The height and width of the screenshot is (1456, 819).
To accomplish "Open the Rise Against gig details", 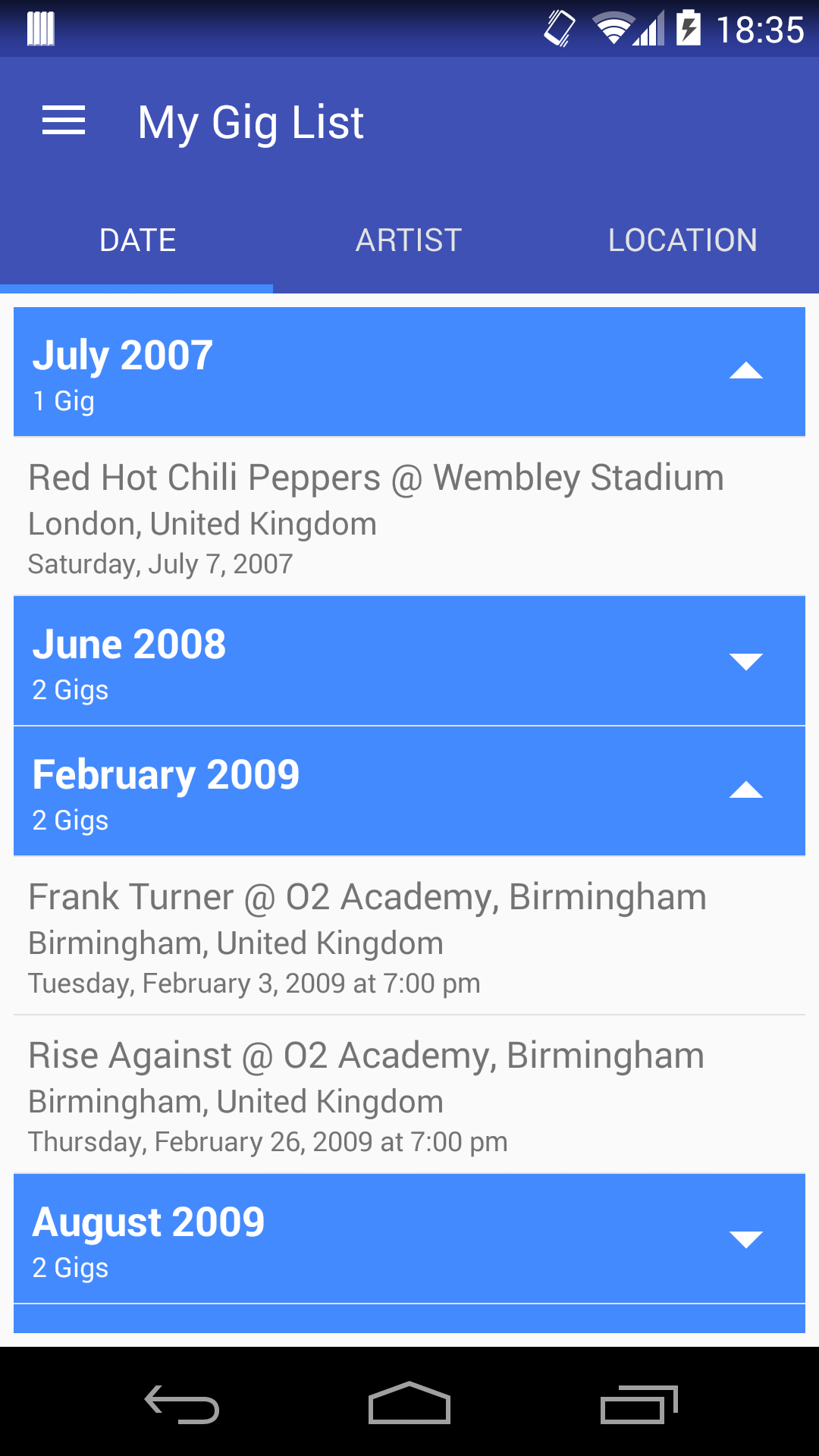I will click(409, 1095).
